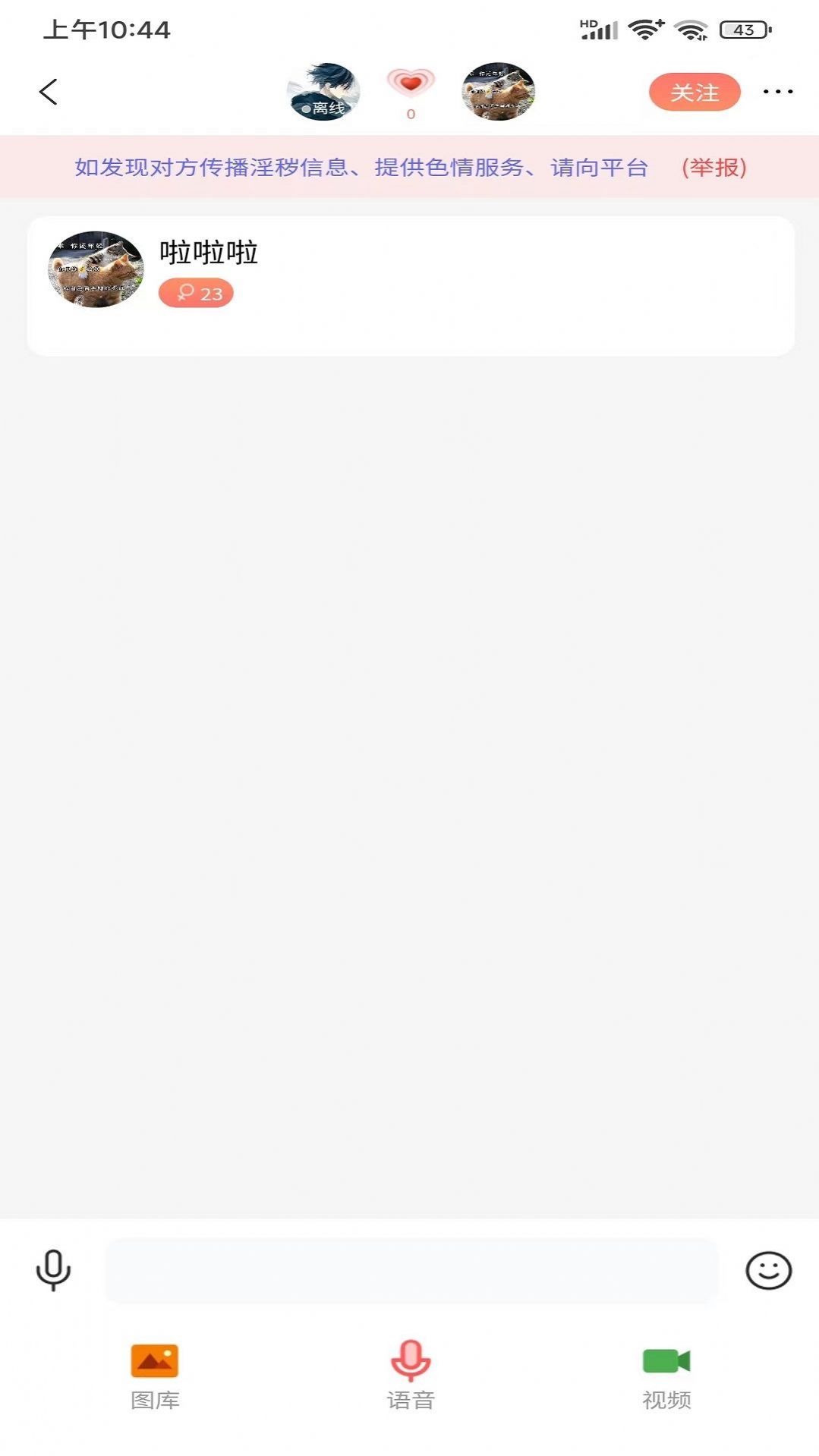Image resolution: width=819 pixels, height=1456 pixels.
Task: Open the left user's avatar at top
Action: click(x=321, y=90)
